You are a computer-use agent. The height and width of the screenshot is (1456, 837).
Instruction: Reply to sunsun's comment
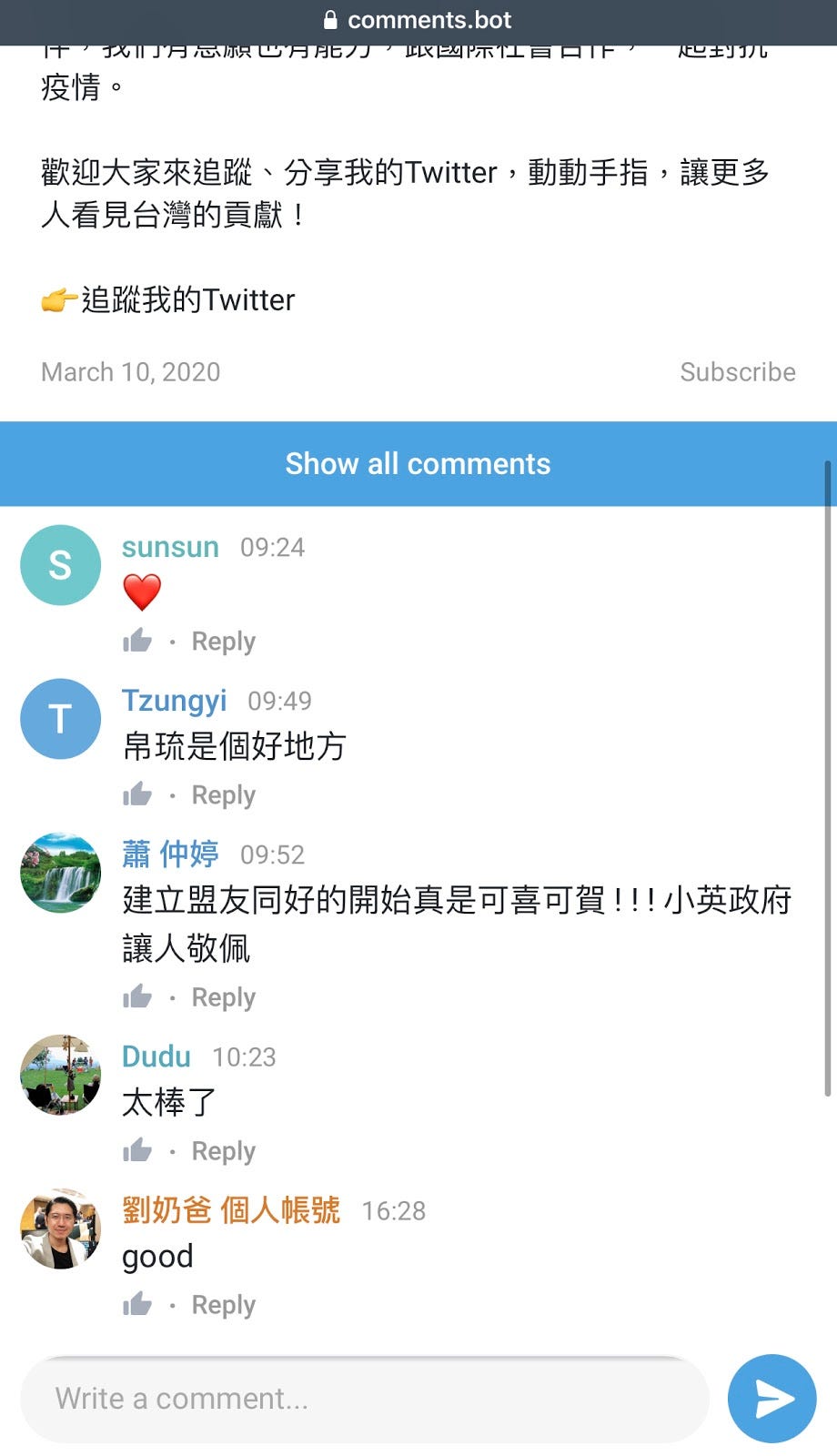tap(222, 641)
